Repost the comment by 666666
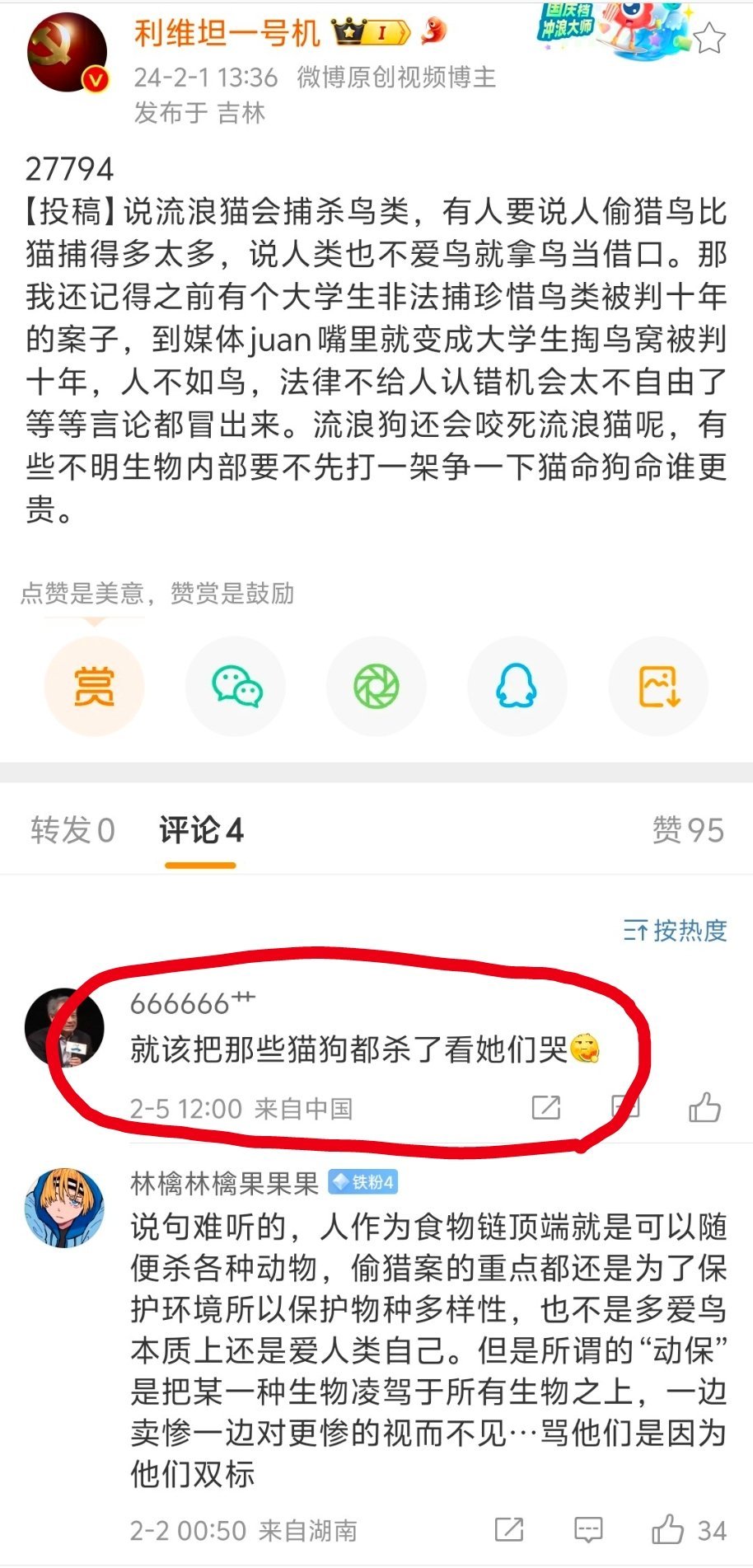The height and width of the screenshot is (1568, 753). (545, 1108)
